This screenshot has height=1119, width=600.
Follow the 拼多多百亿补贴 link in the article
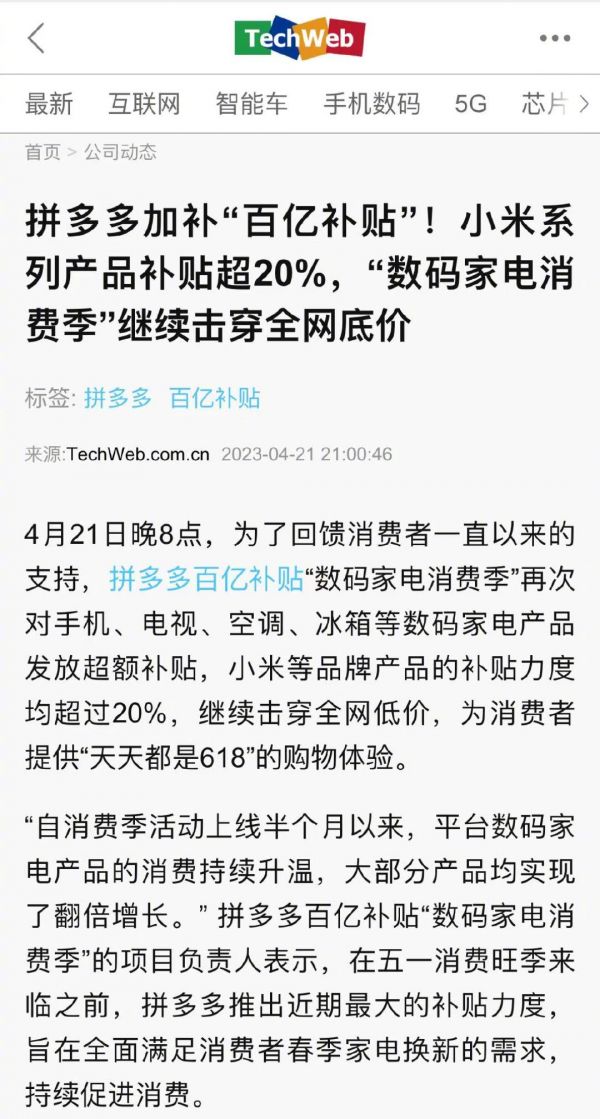206,579
